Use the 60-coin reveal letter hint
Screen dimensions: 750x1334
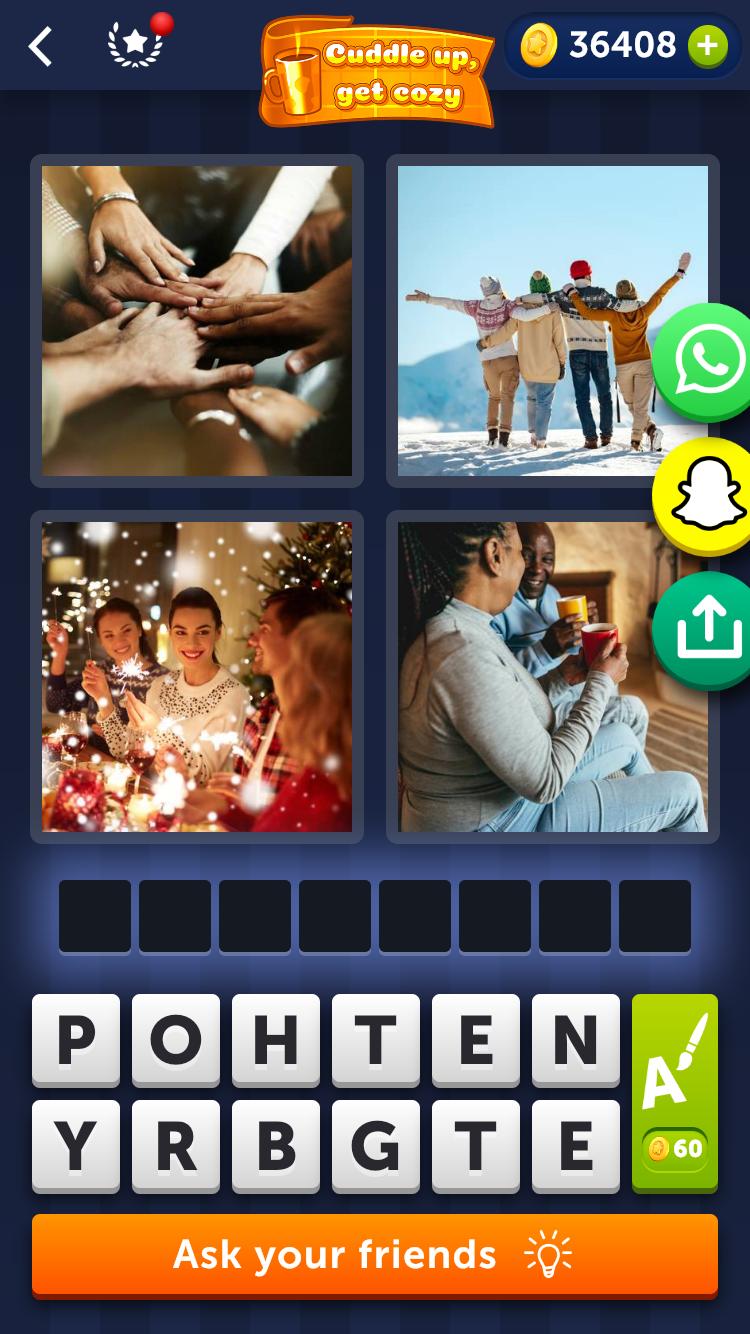pos(675,1092)
